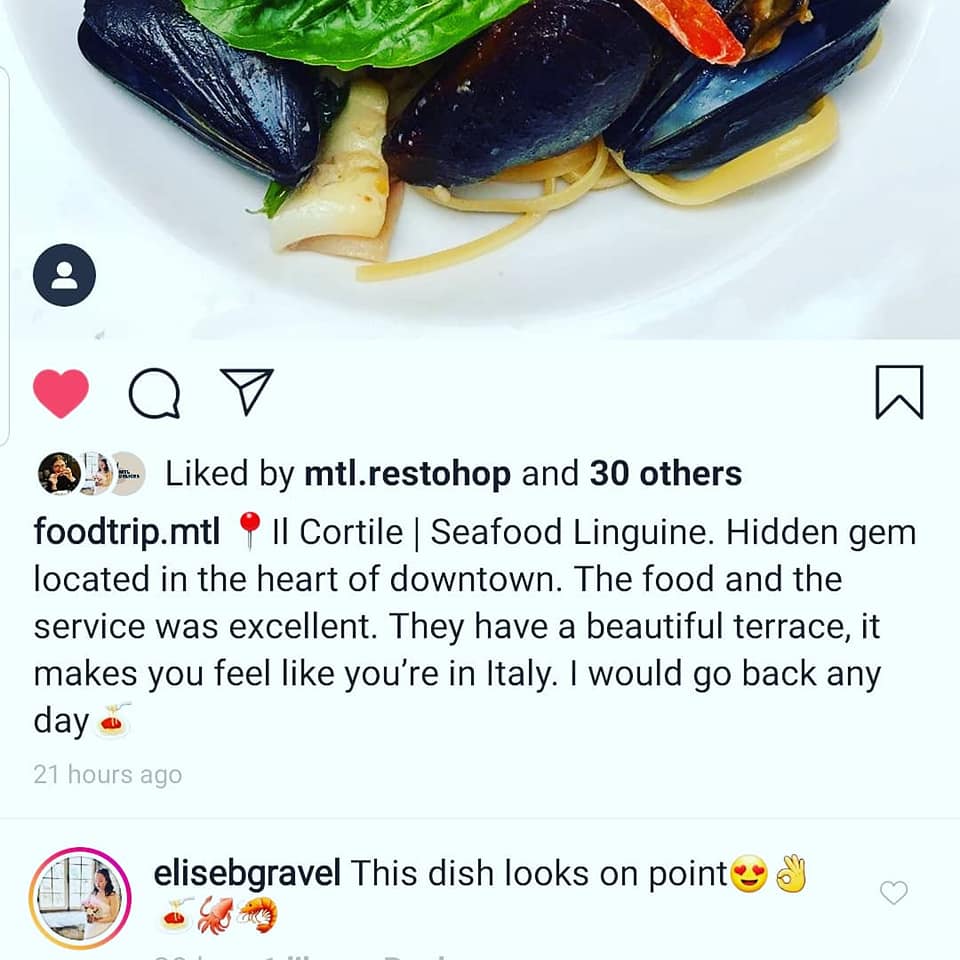Open mtl.restohop profile from likes
This screenshot has height=960, width=960.
point(408,474)
